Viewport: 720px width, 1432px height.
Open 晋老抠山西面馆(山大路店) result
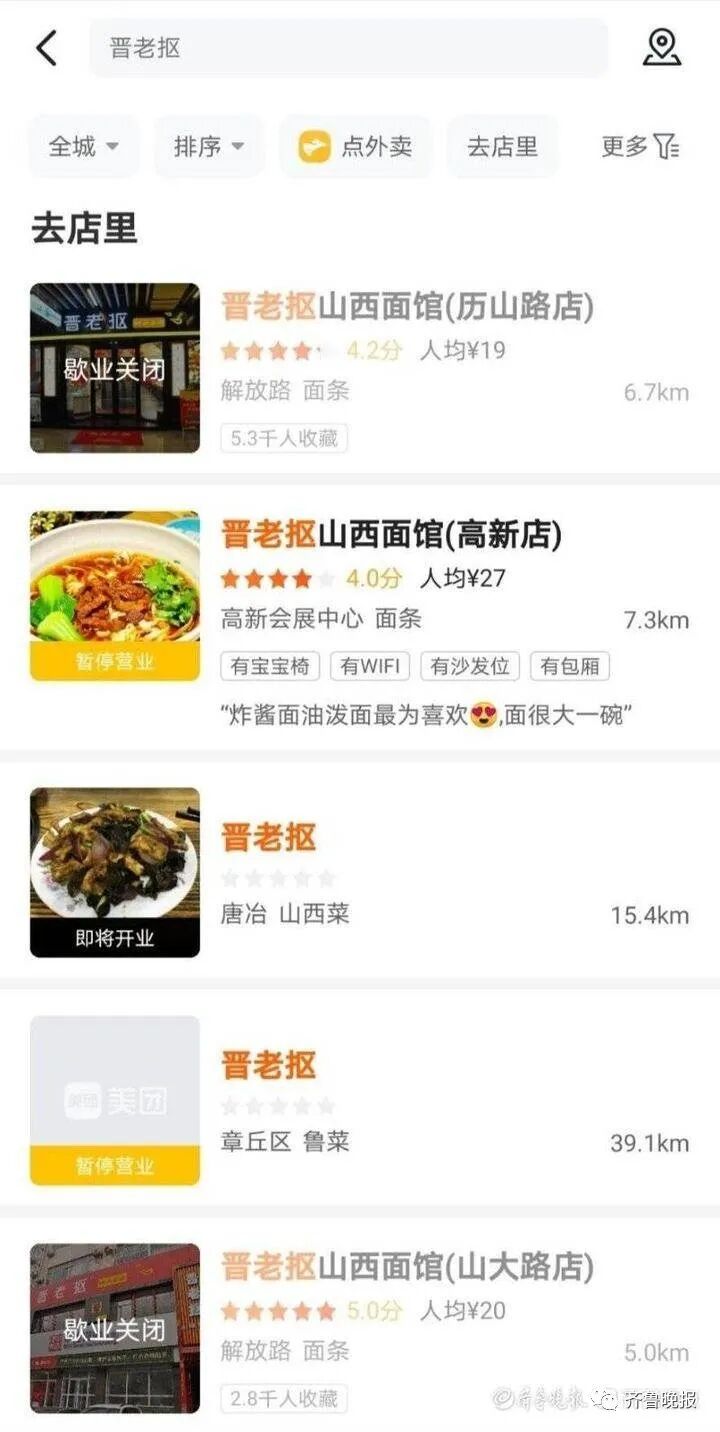click(x=407, y=1267)
